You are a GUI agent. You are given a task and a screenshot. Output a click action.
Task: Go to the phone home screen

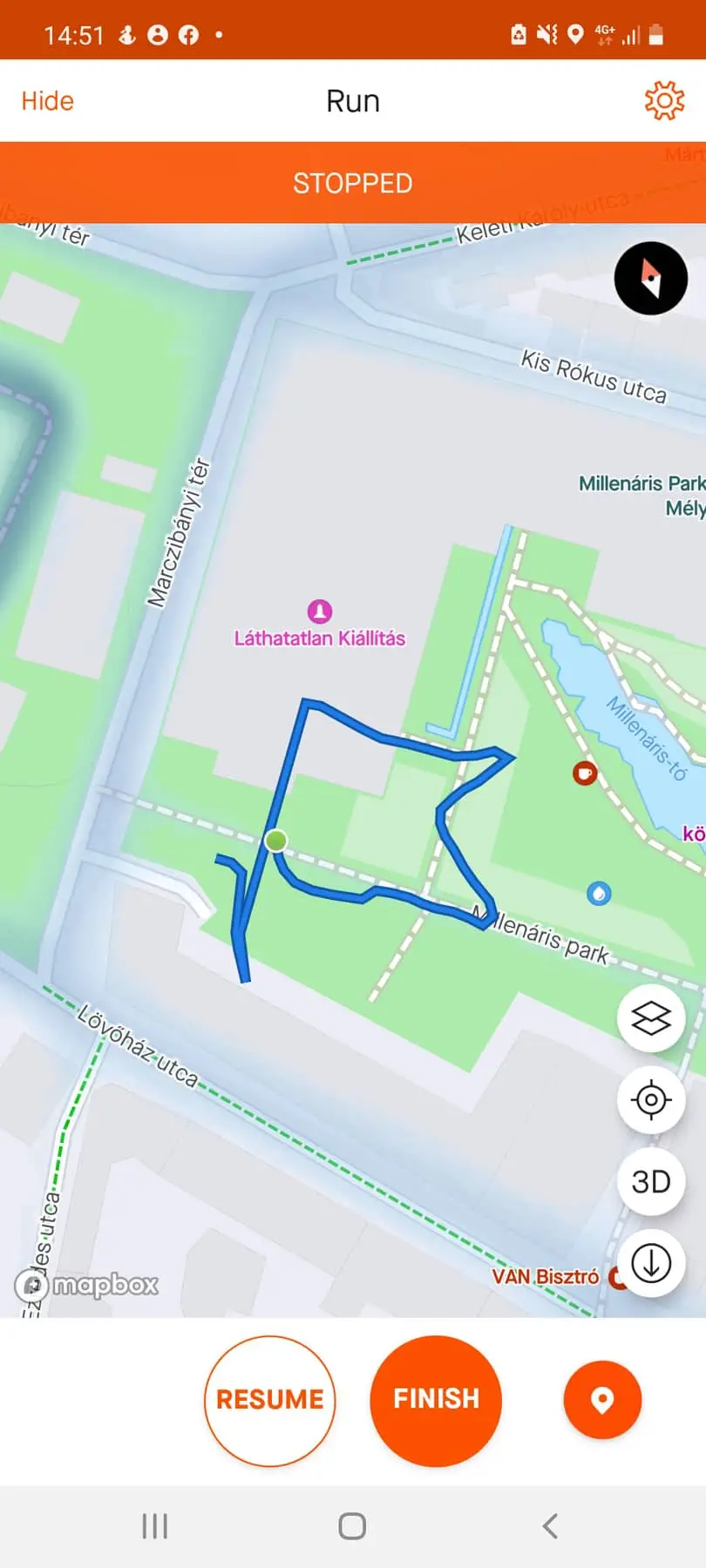pos(352,1526)
